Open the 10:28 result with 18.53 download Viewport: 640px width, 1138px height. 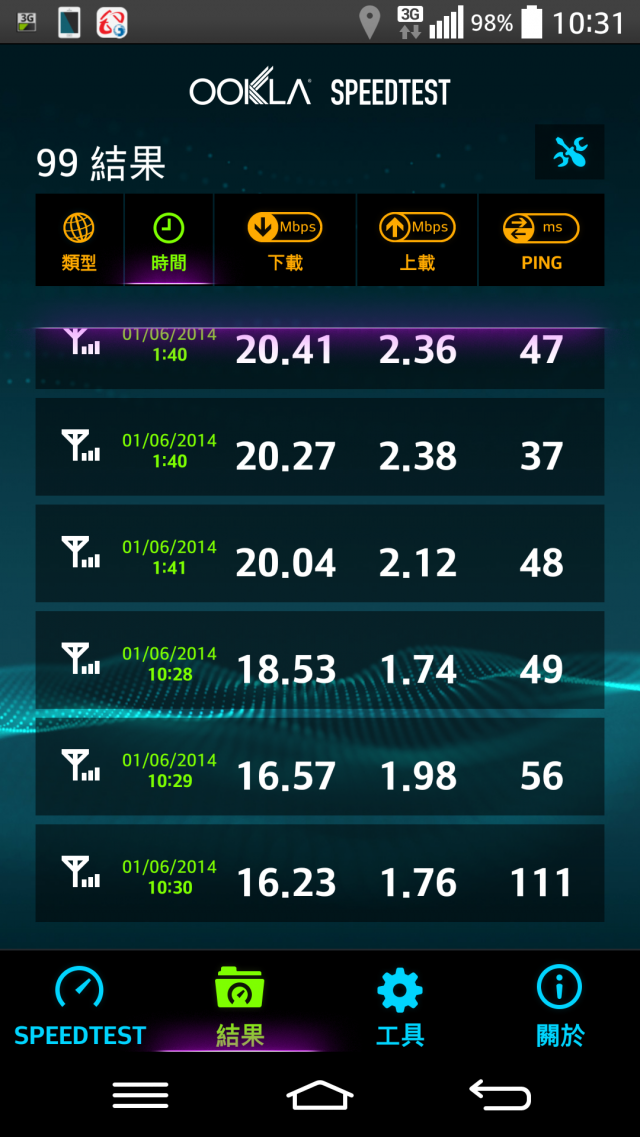tap(320, 660)
